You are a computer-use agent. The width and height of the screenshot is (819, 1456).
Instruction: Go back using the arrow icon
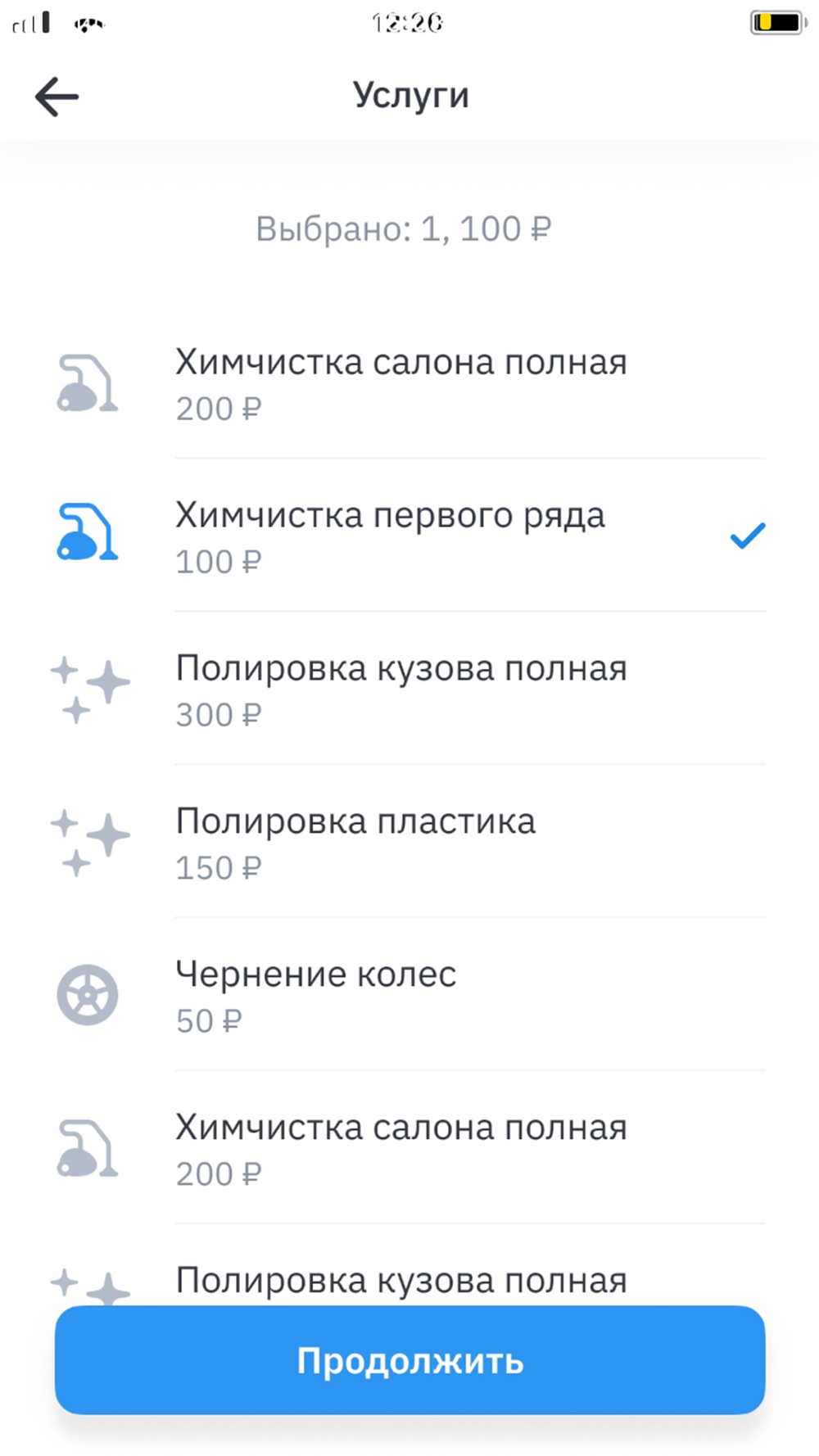(x=57, y=97)
